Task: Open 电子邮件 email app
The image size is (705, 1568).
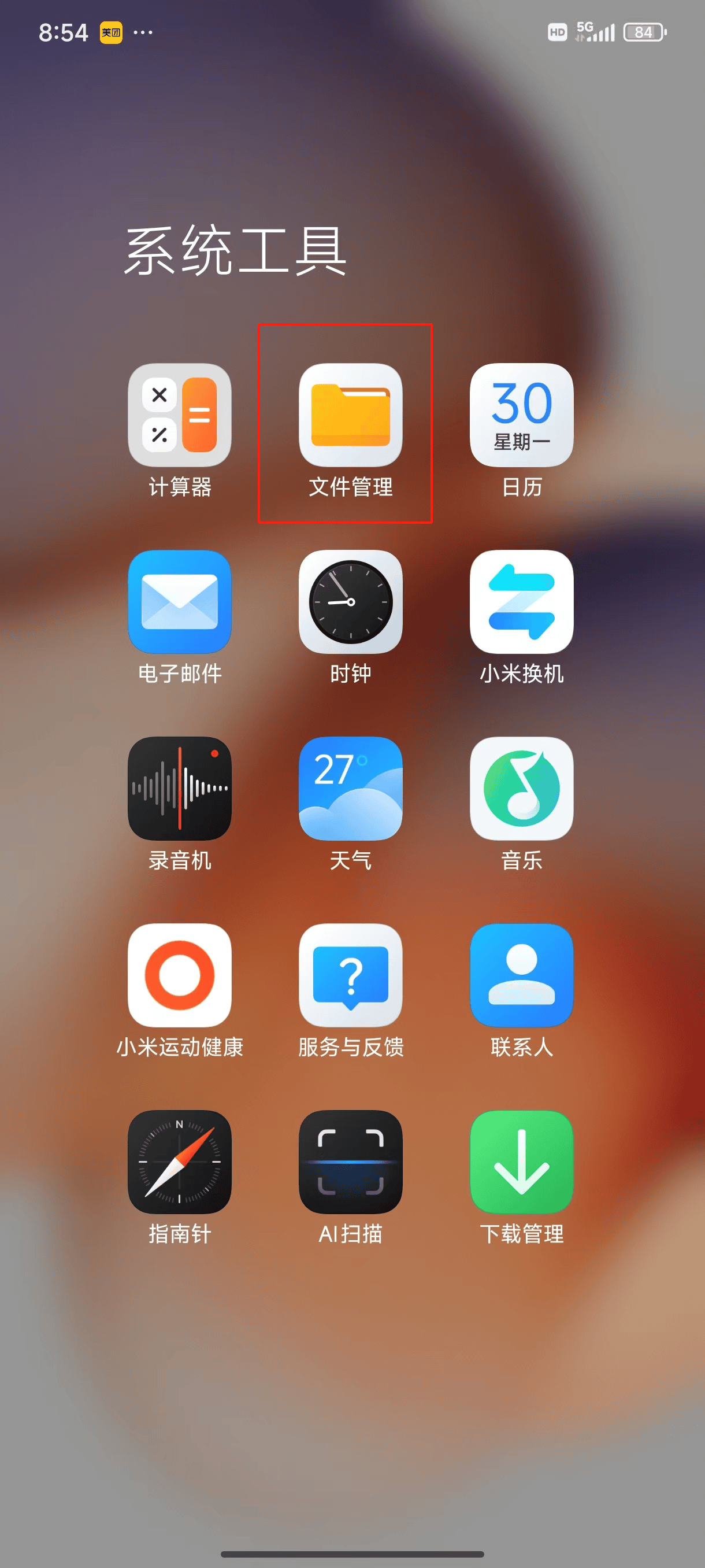Action: point(180,602)
